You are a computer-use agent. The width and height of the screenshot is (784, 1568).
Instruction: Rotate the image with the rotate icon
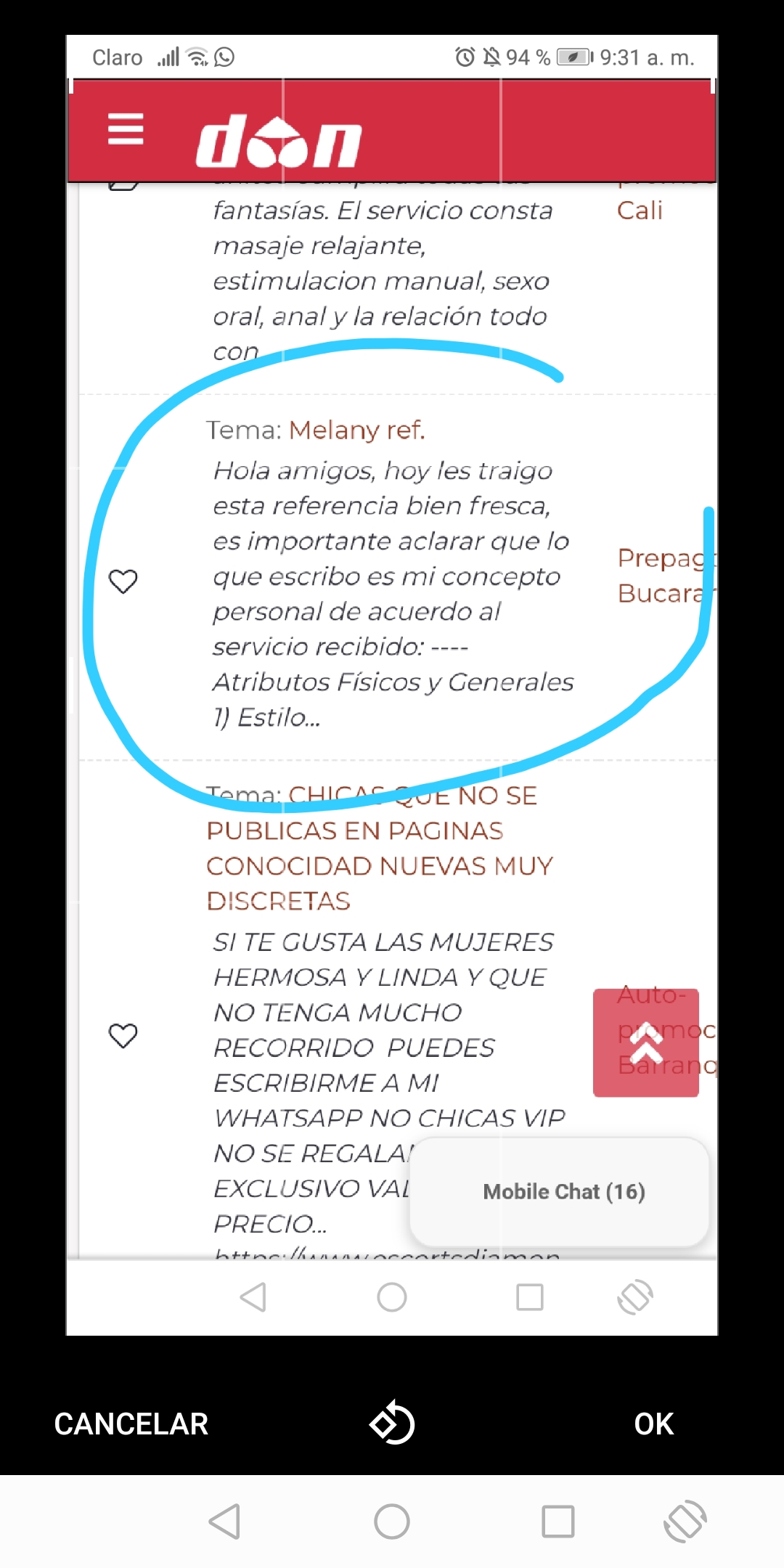point(392,1423)
